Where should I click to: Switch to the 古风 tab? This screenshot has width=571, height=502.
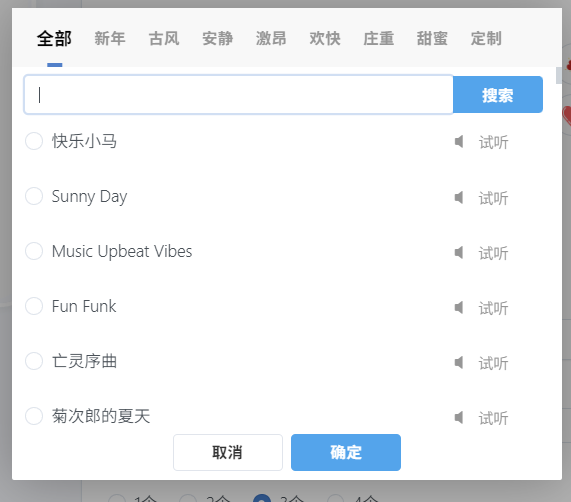tap(164, 39)
